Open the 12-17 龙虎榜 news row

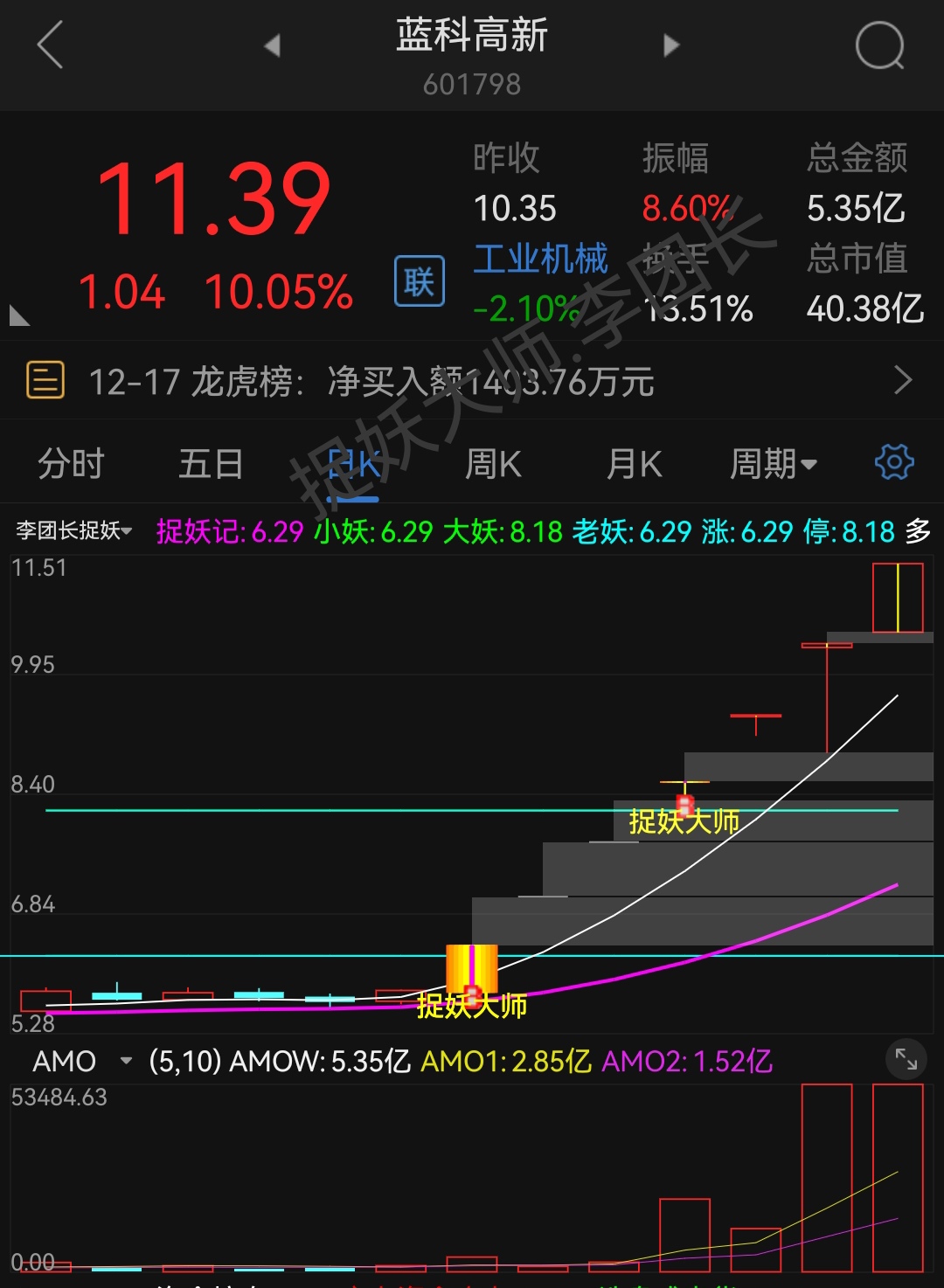coord(472,381)
